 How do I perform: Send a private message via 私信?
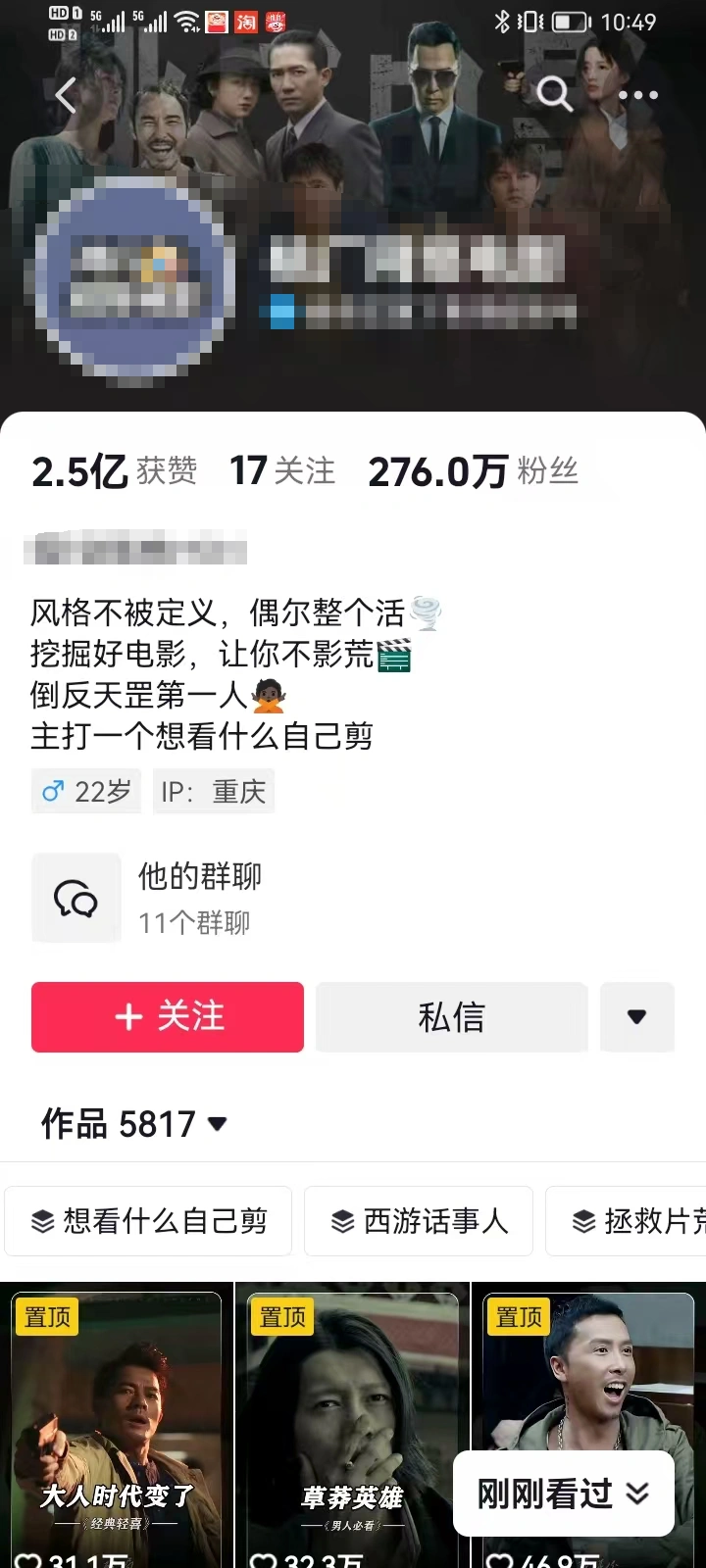[451, 1017]
